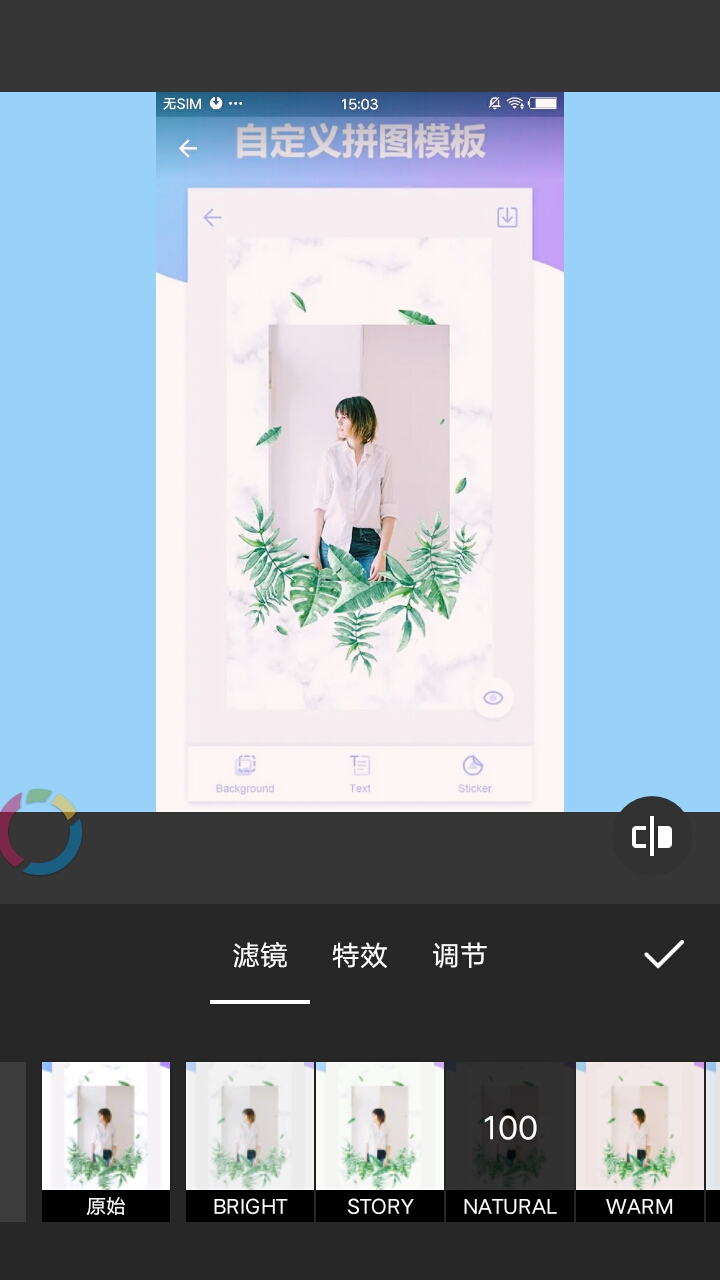Screen dimensions: 720x1280
Task: Select the 原始 filter thumbnail
Action: (106, 1140)
